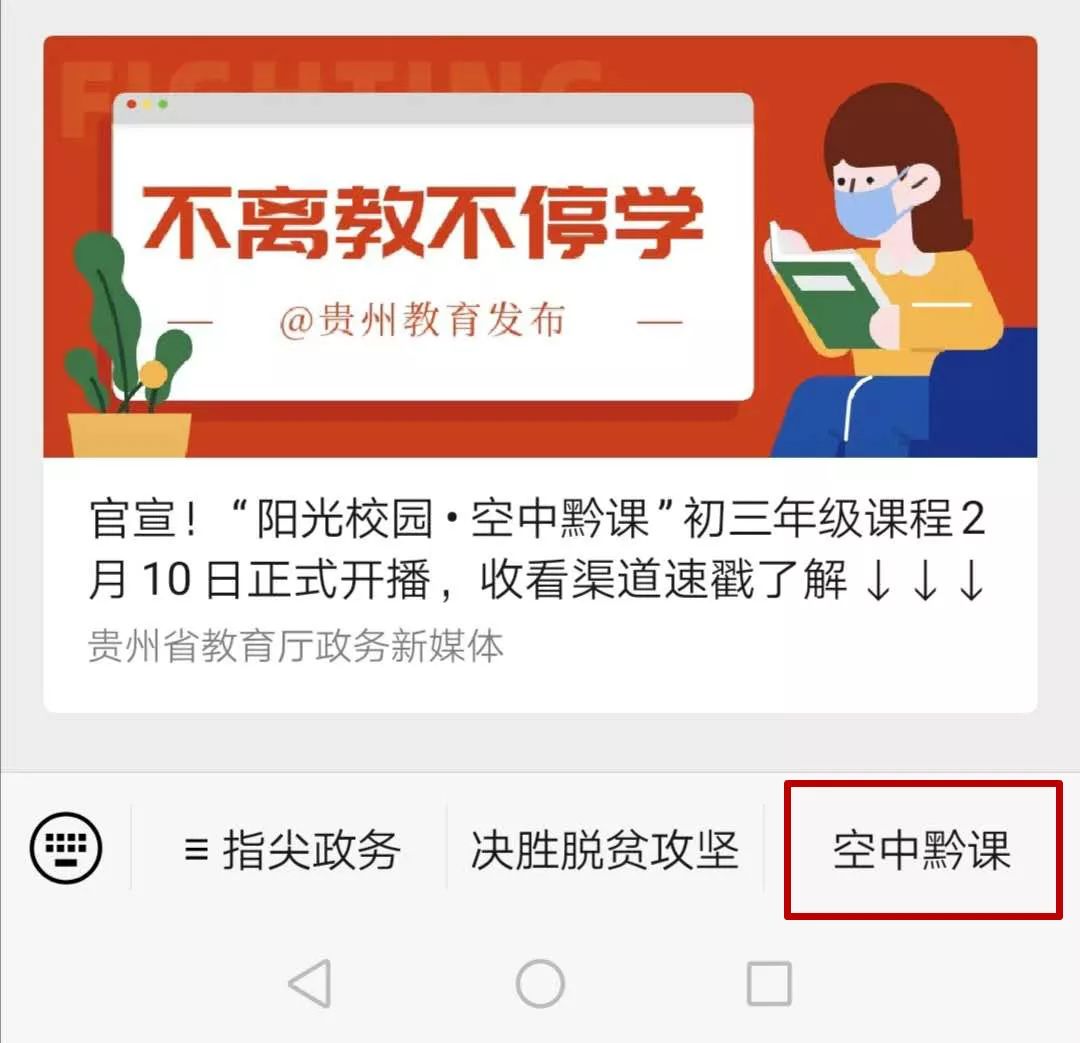Return to the home screen
Screen dimensions: 1080x1043
540,984
